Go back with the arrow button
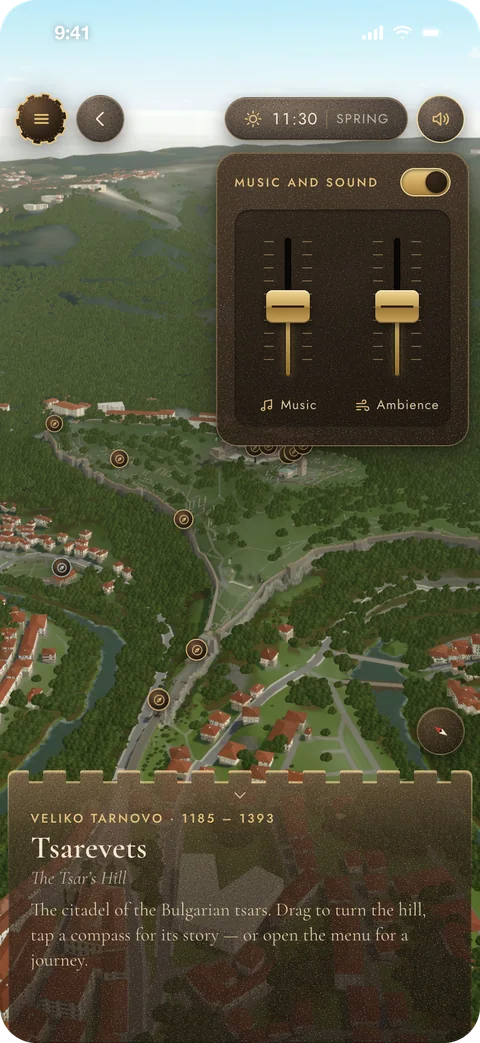The width and height of the screenshot is (480, 1043). click(100, 119)
